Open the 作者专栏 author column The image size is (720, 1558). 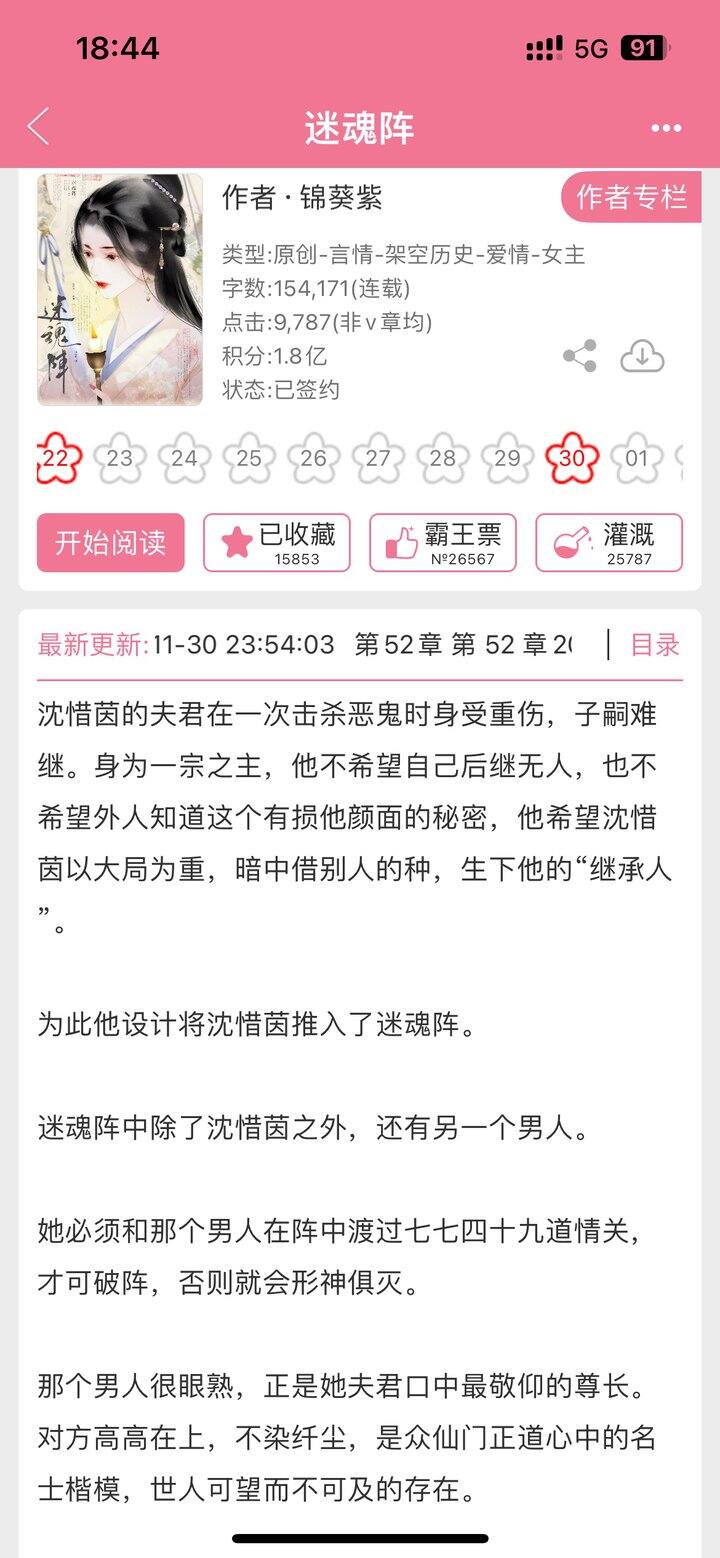[631, 197]
